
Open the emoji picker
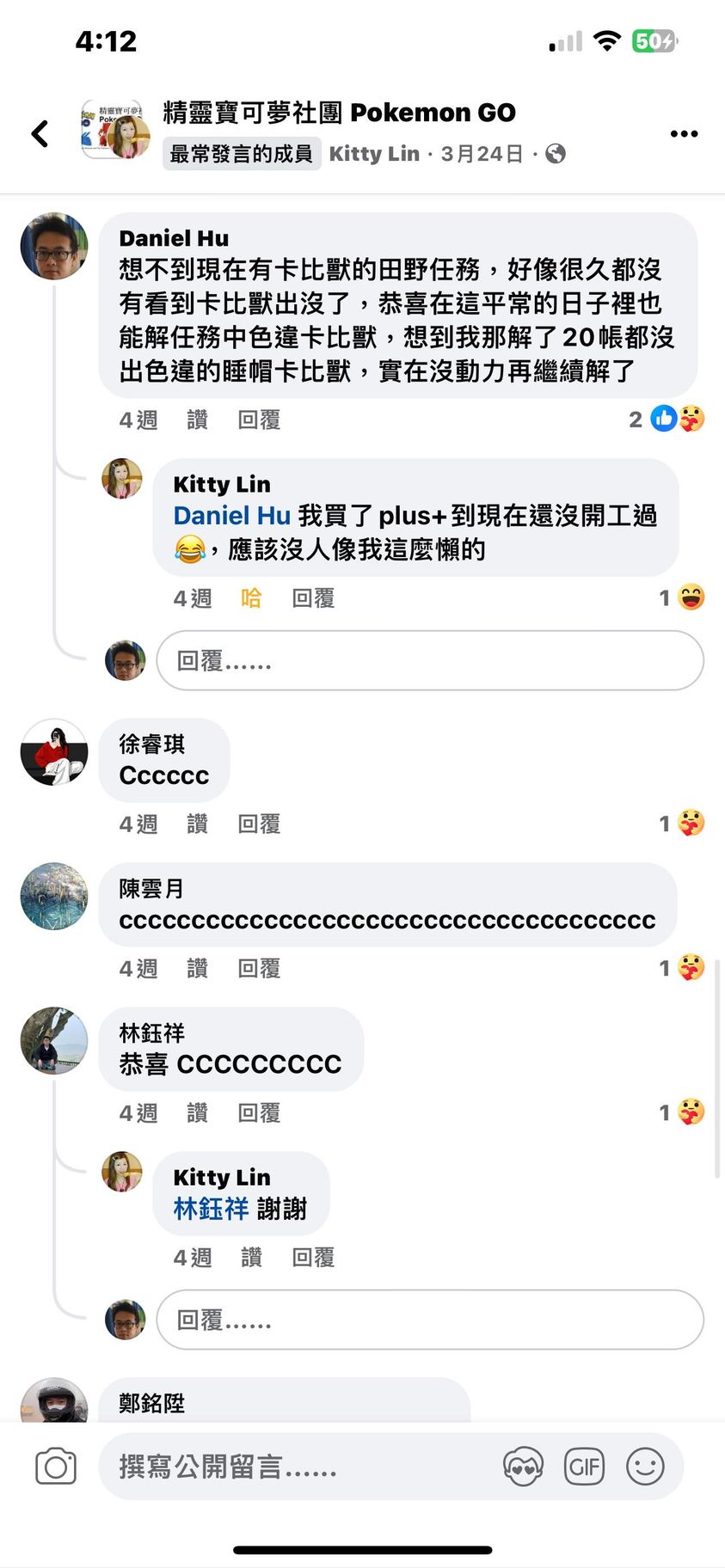(645, 1467)
